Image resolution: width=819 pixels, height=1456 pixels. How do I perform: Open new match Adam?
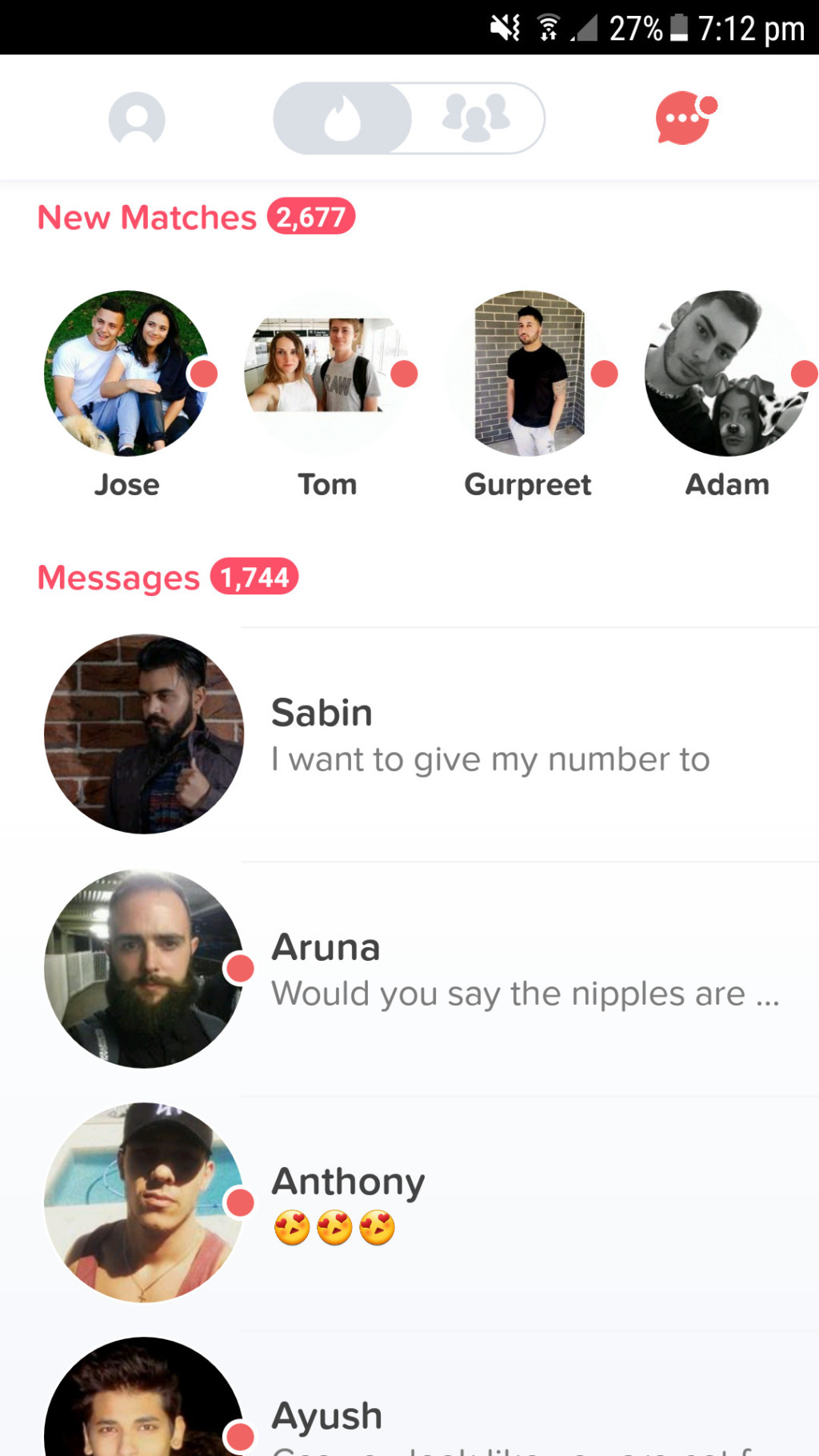pos(726,374)
